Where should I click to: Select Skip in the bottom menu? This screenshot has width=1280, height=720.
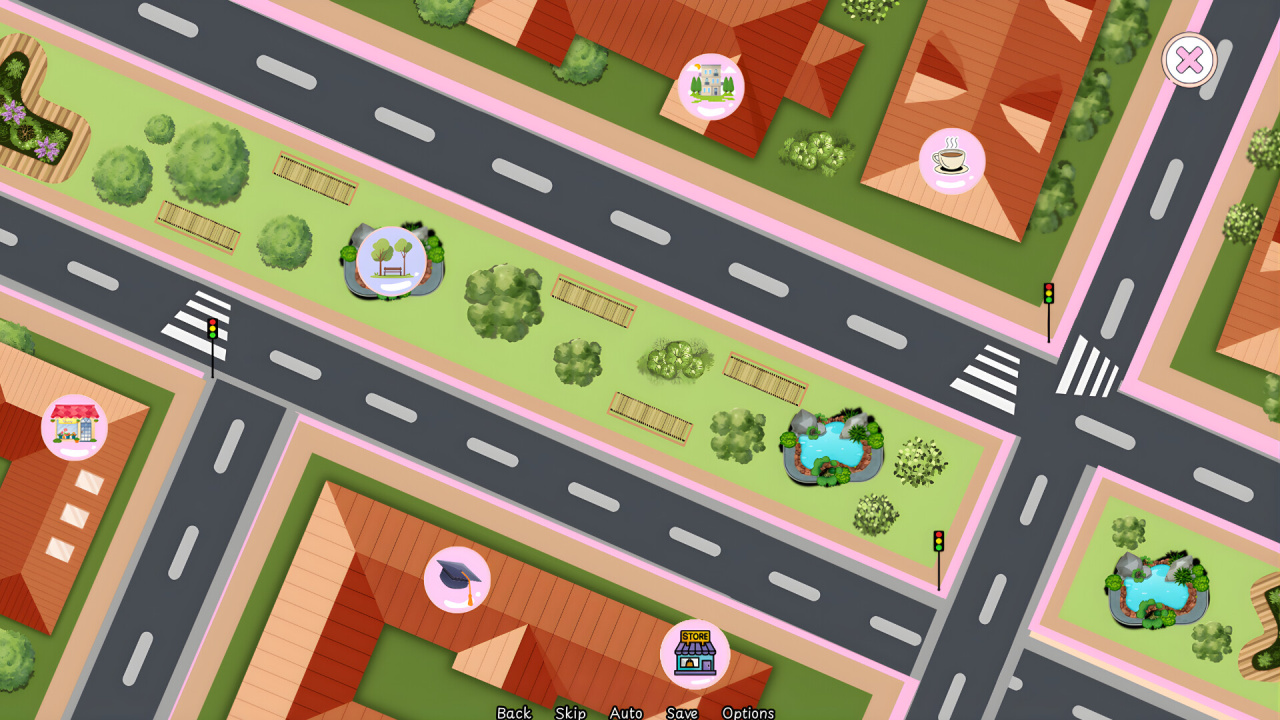click(570, 712)
